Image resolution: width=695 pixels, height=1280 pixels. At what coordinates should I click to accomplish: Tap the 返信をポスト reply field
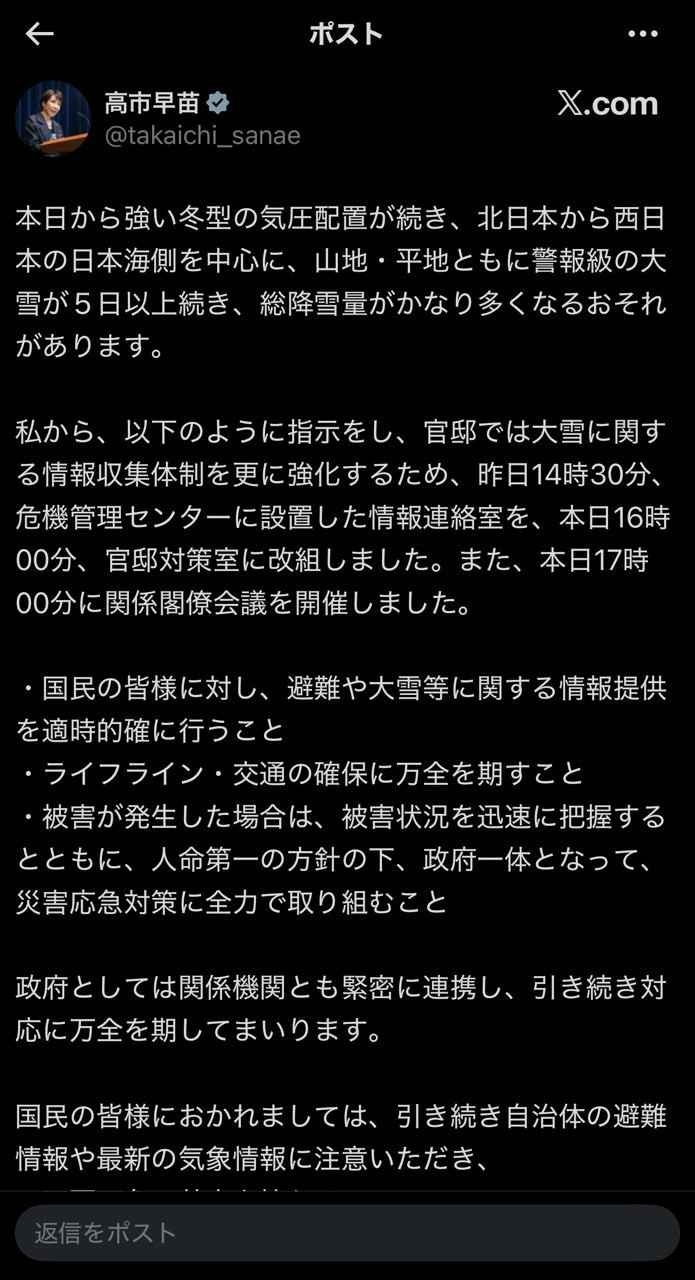(347, 1233)
